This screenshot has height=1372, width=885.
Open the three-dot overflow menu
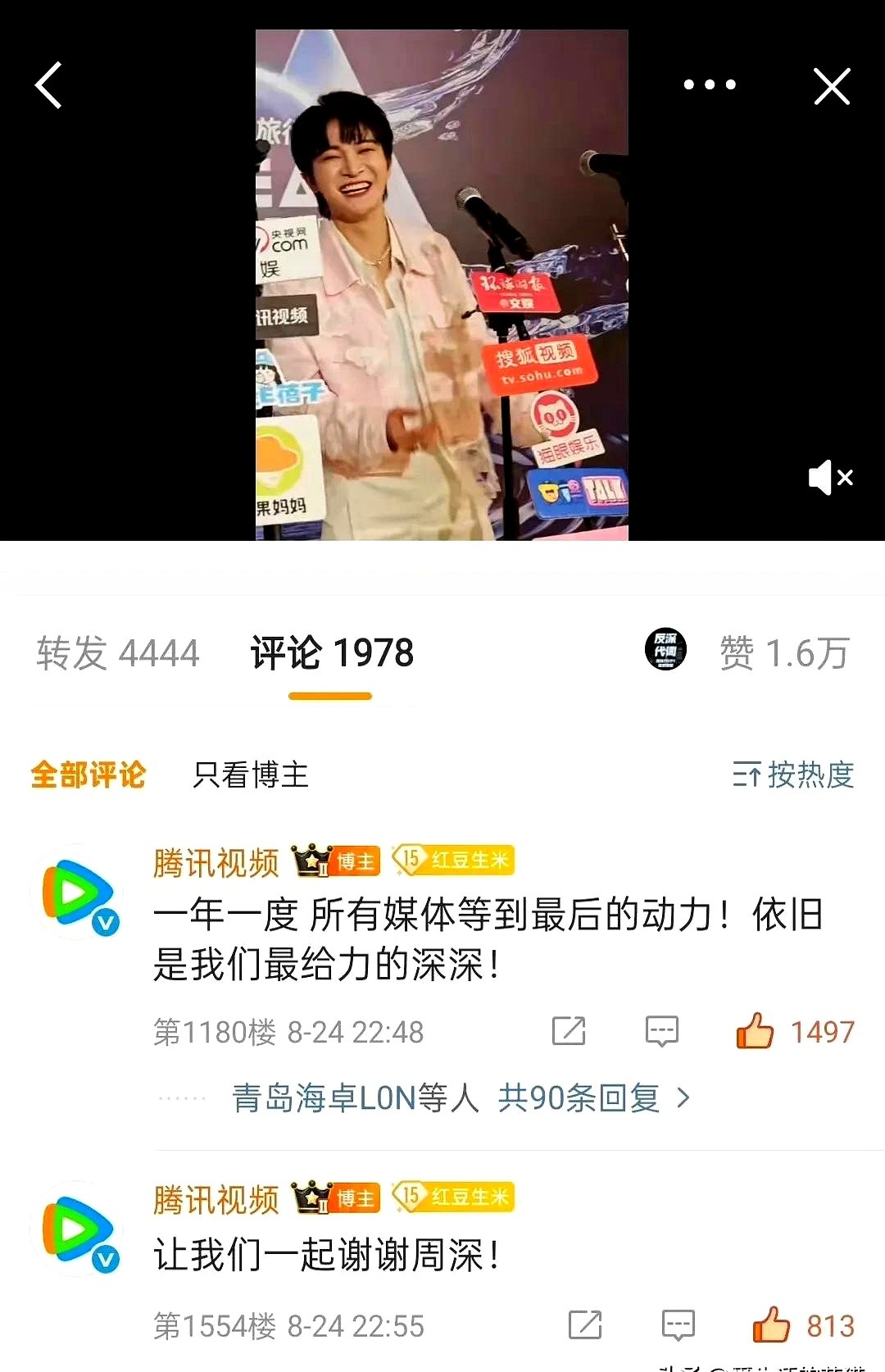click(x=710, y=84)
